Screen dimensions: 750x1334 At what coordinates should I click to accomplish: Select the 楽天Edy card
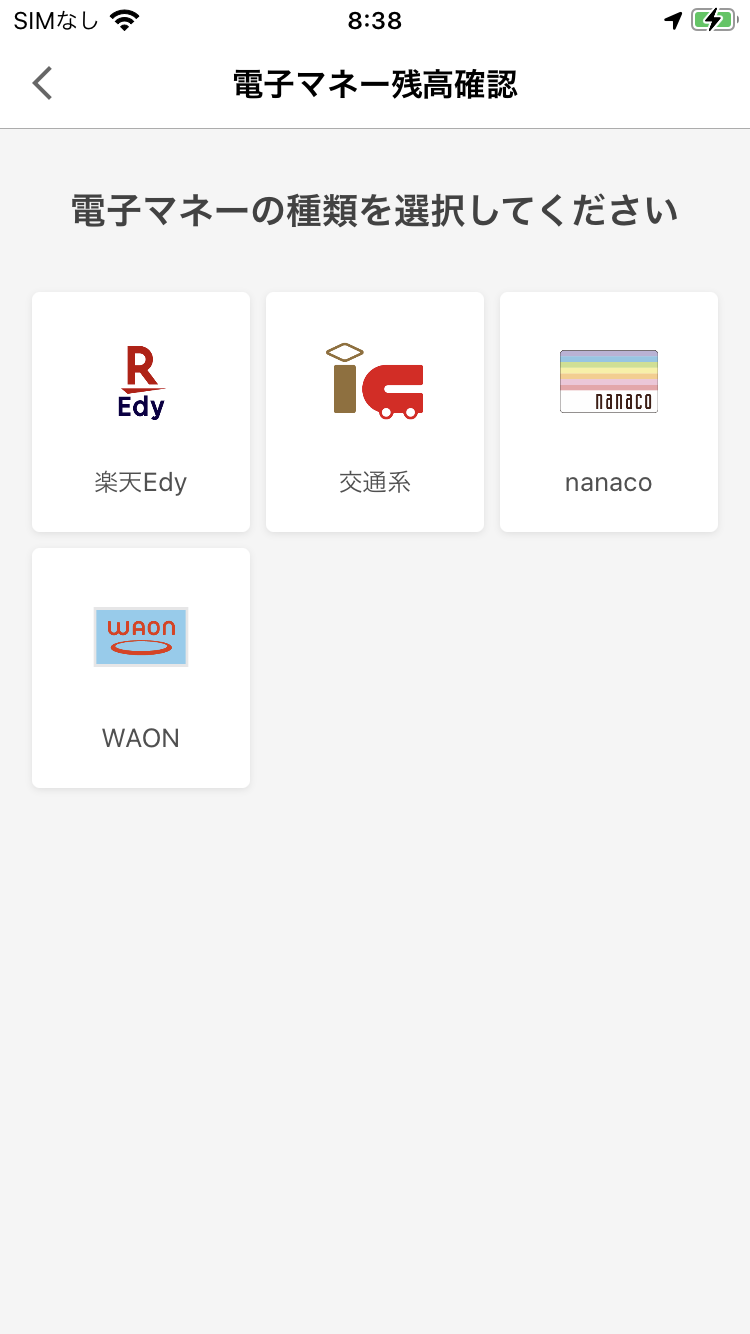(141, 412)
